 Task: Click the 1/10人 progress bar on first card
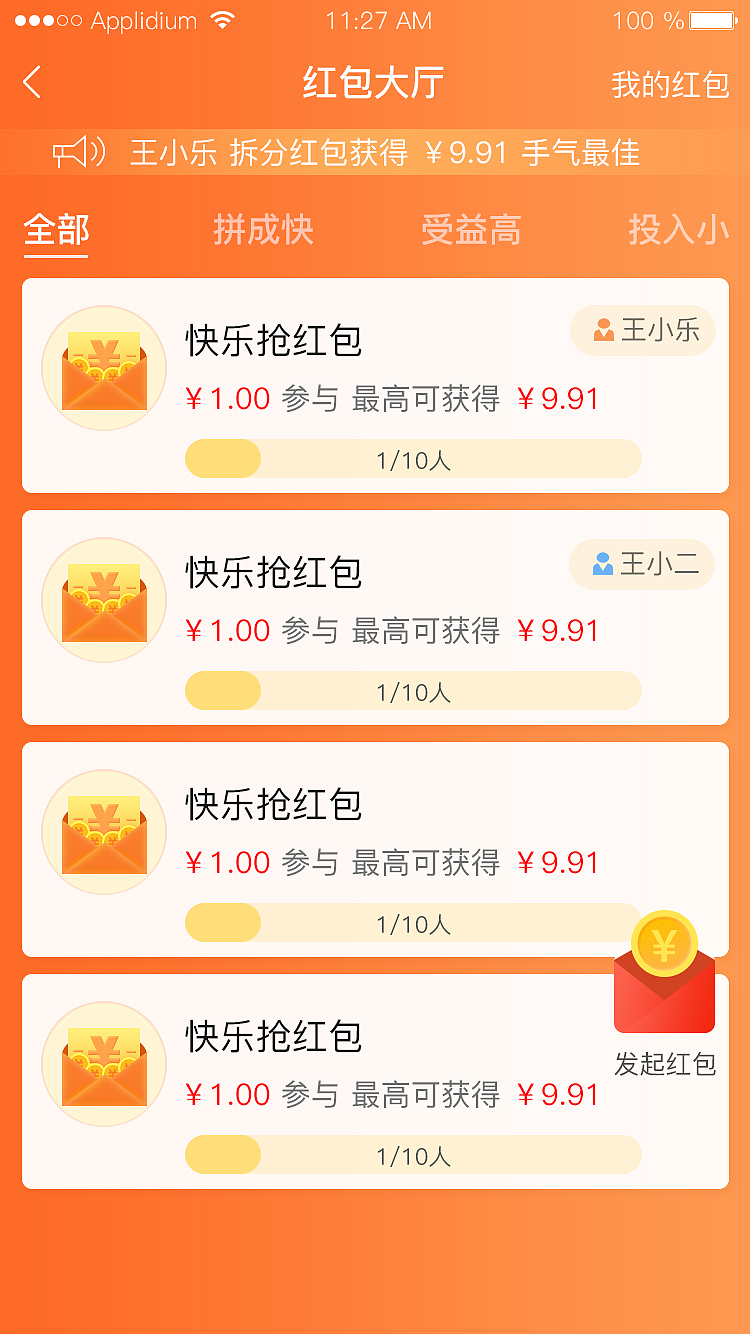tap(413, 458)
